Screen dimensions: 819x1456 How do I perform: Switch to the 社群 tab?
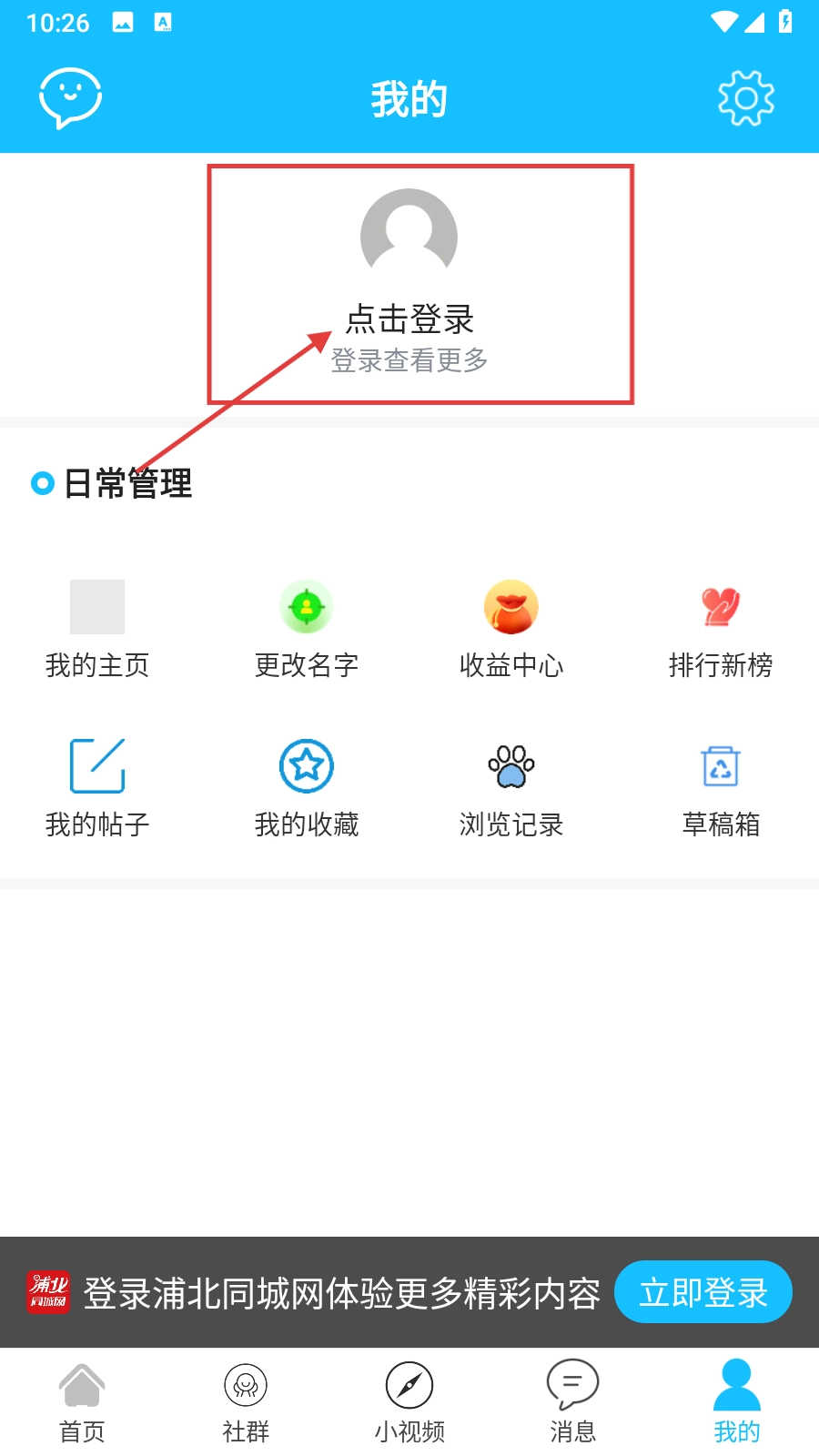coord(246,1402)
